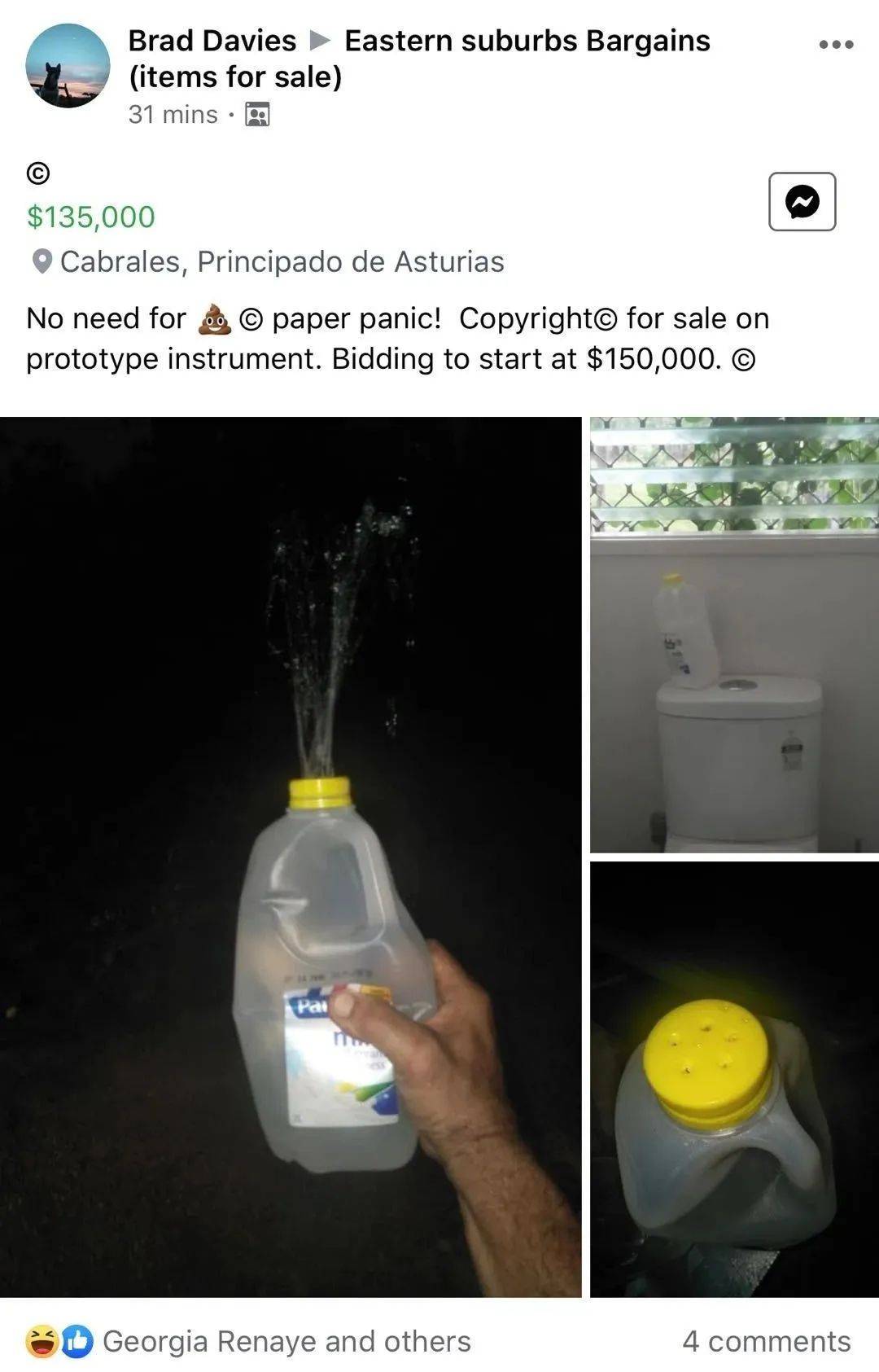The width and height of the screenshot is (879, 1372).
Task: Open the Eastern suburbs Bargains group
Action: click(527, 41)
